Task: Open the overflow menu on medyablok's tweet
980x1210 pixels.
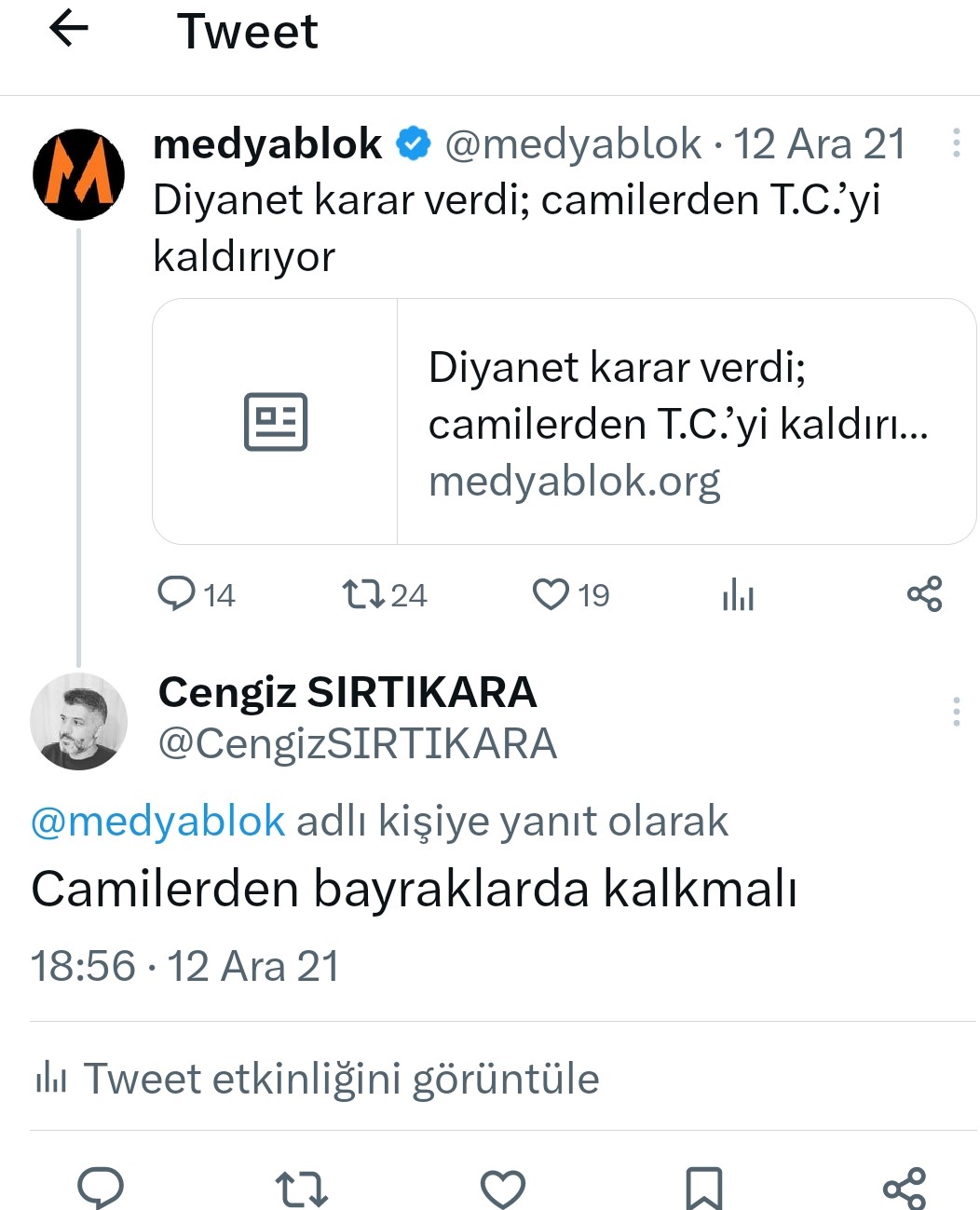Action: click(956, 143)
